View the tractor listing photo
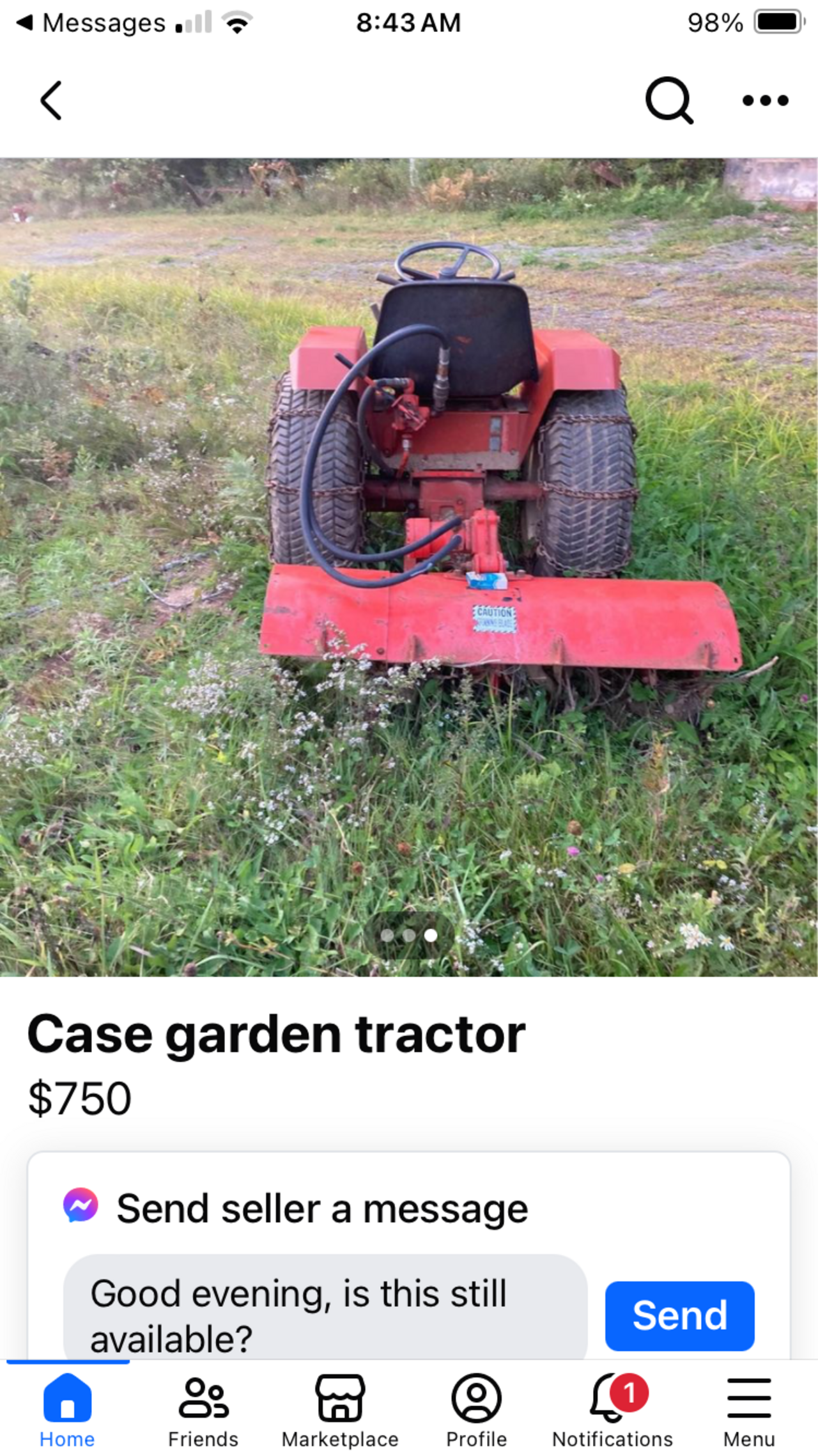Image resolution: width=818 pixels, height=1456 pixels. [409, 567]
